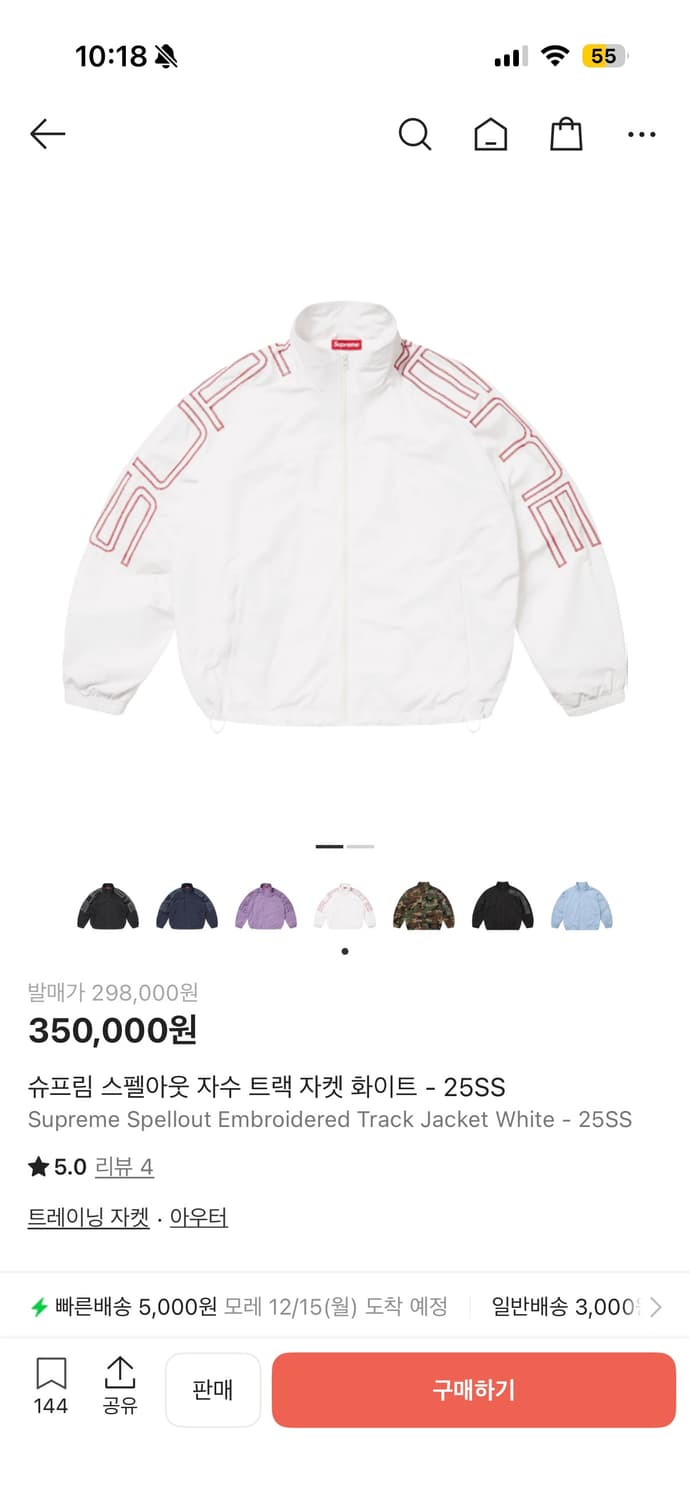
Task: Go back using the arrow icon
Action: coord(47,134)
